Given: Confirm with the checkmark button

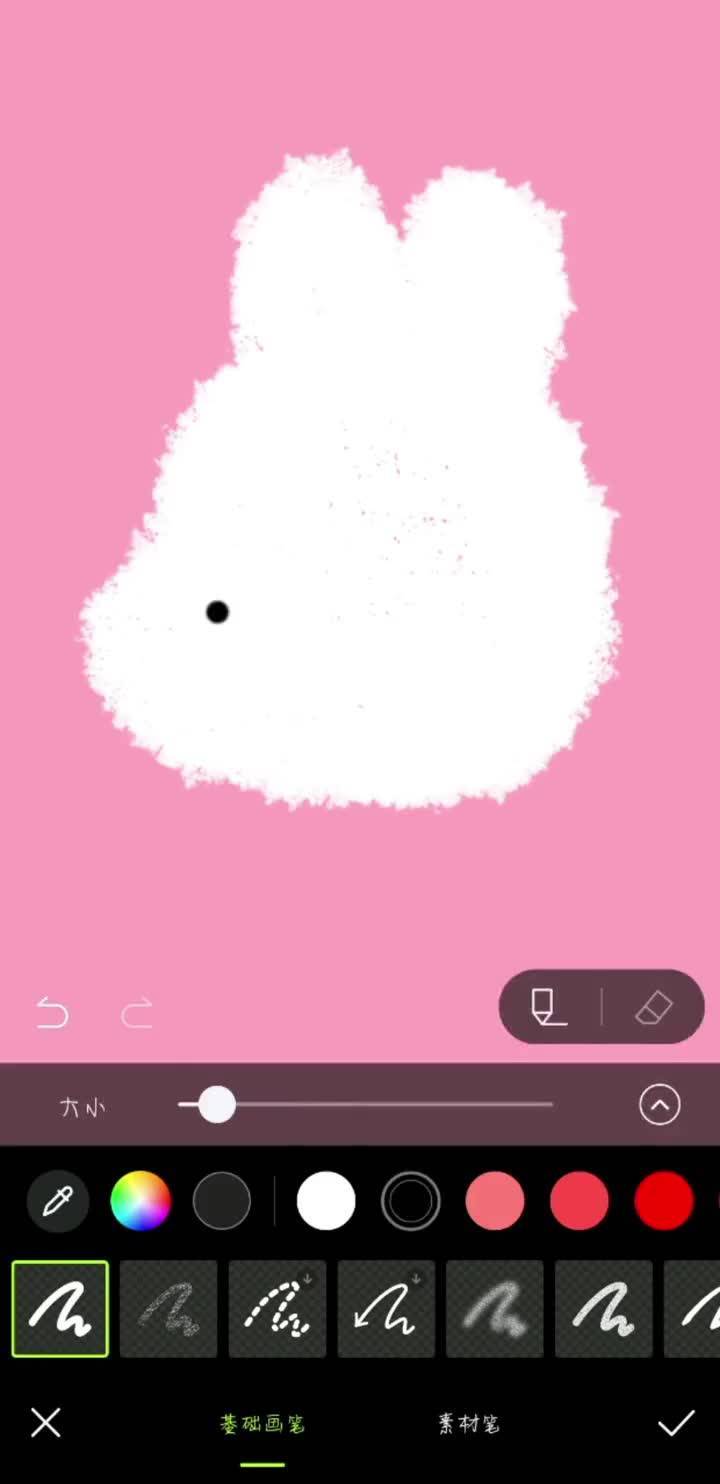Looking at the screenshot, I should [676, 1423].
